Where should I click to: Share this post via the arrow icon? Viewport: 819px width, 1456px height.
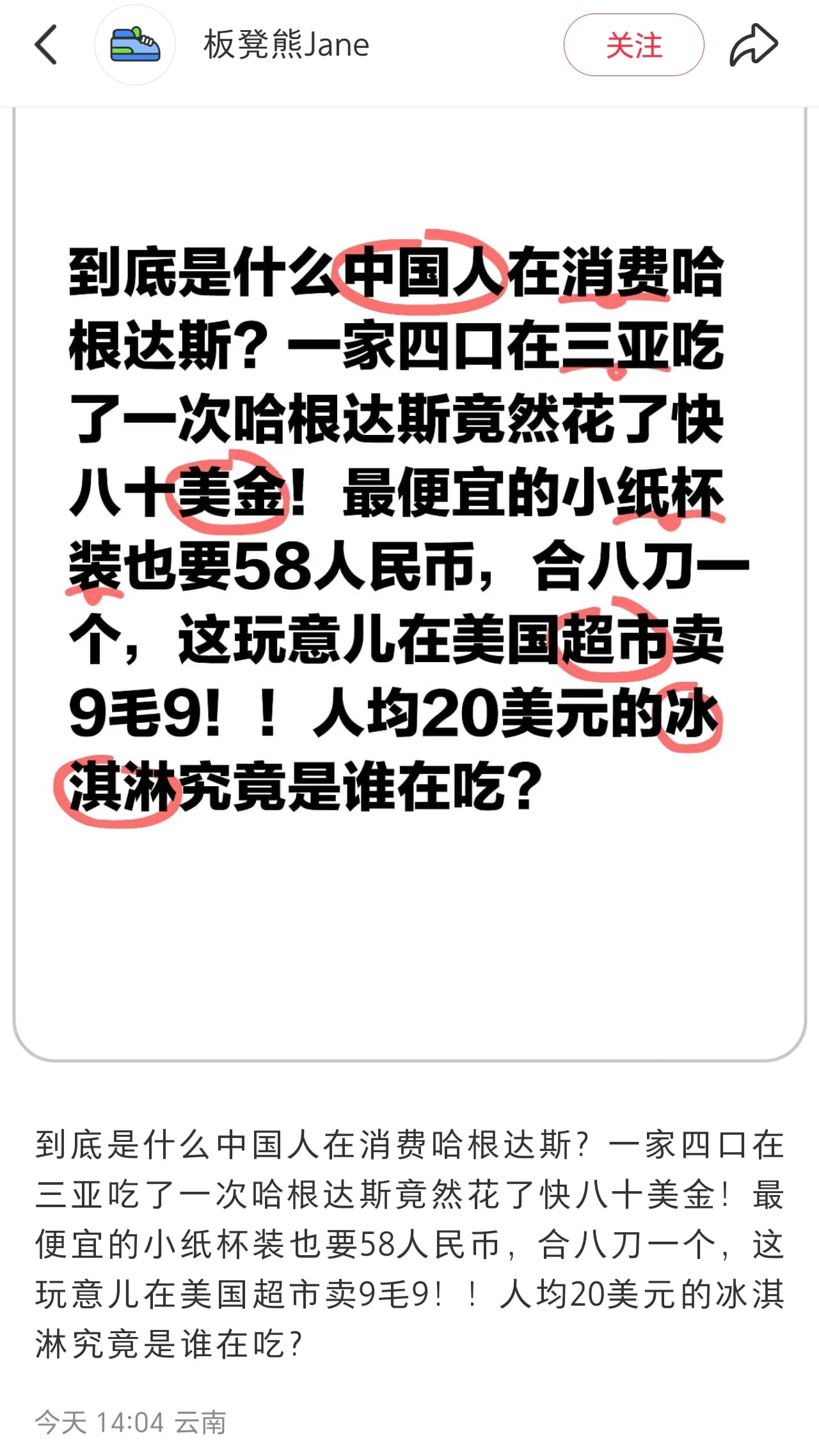click(754, 45)
